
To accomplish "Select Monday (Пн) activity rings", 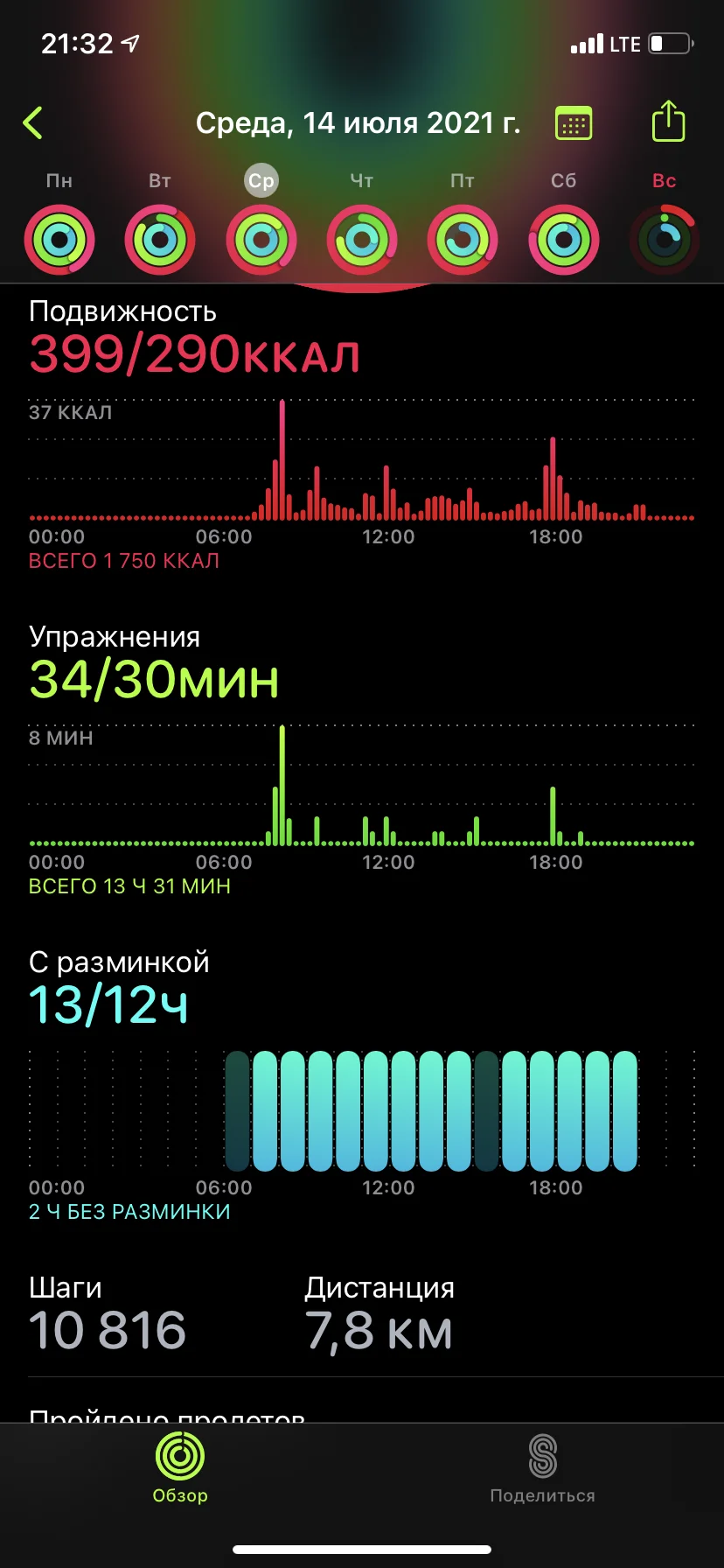I will (x=59, y=240).
